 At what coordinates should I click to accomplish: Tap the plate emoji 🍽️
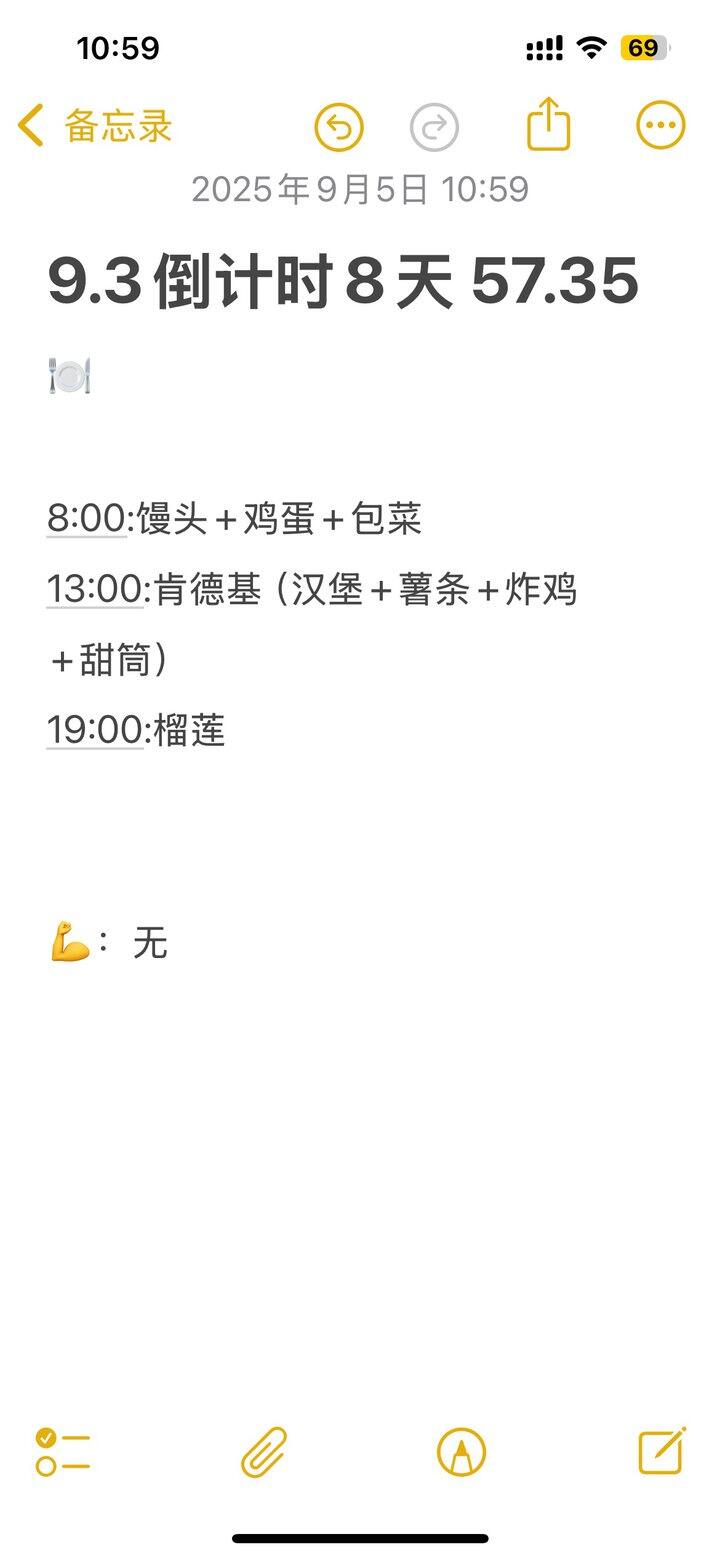click(x=70, y=373)
